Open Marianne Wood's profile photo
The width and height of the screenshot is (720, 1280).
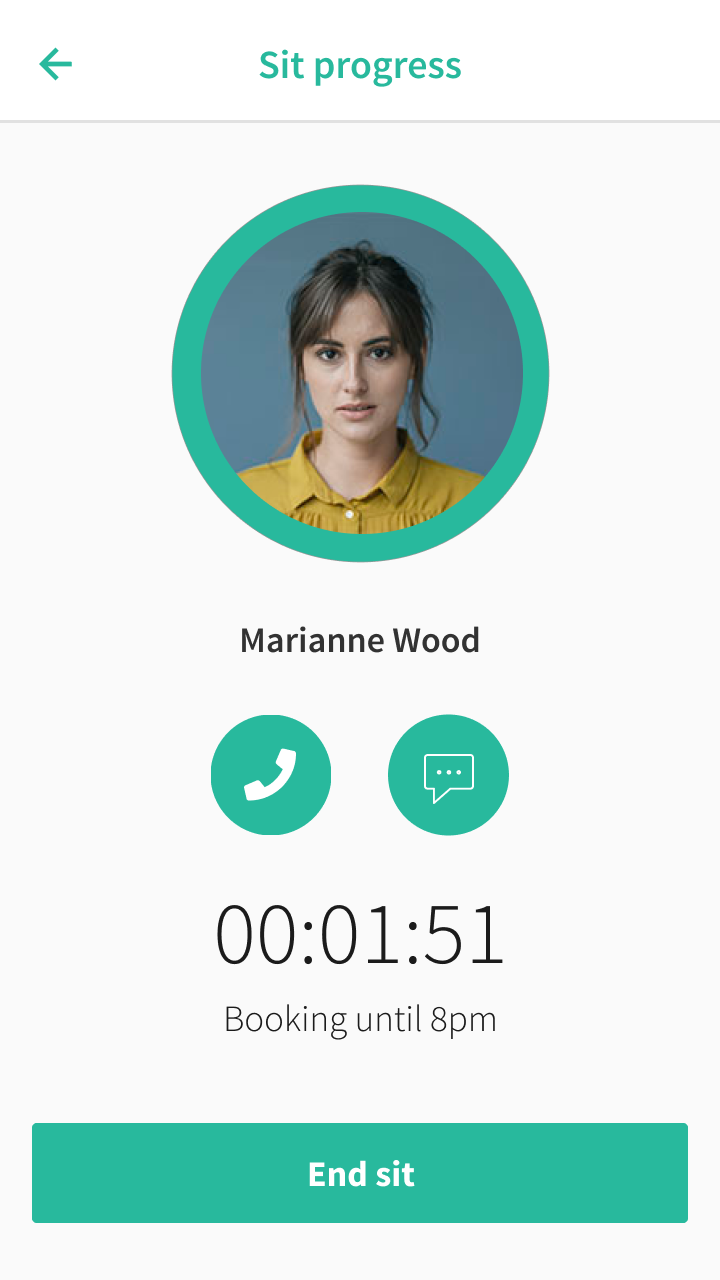pos(360,372)
